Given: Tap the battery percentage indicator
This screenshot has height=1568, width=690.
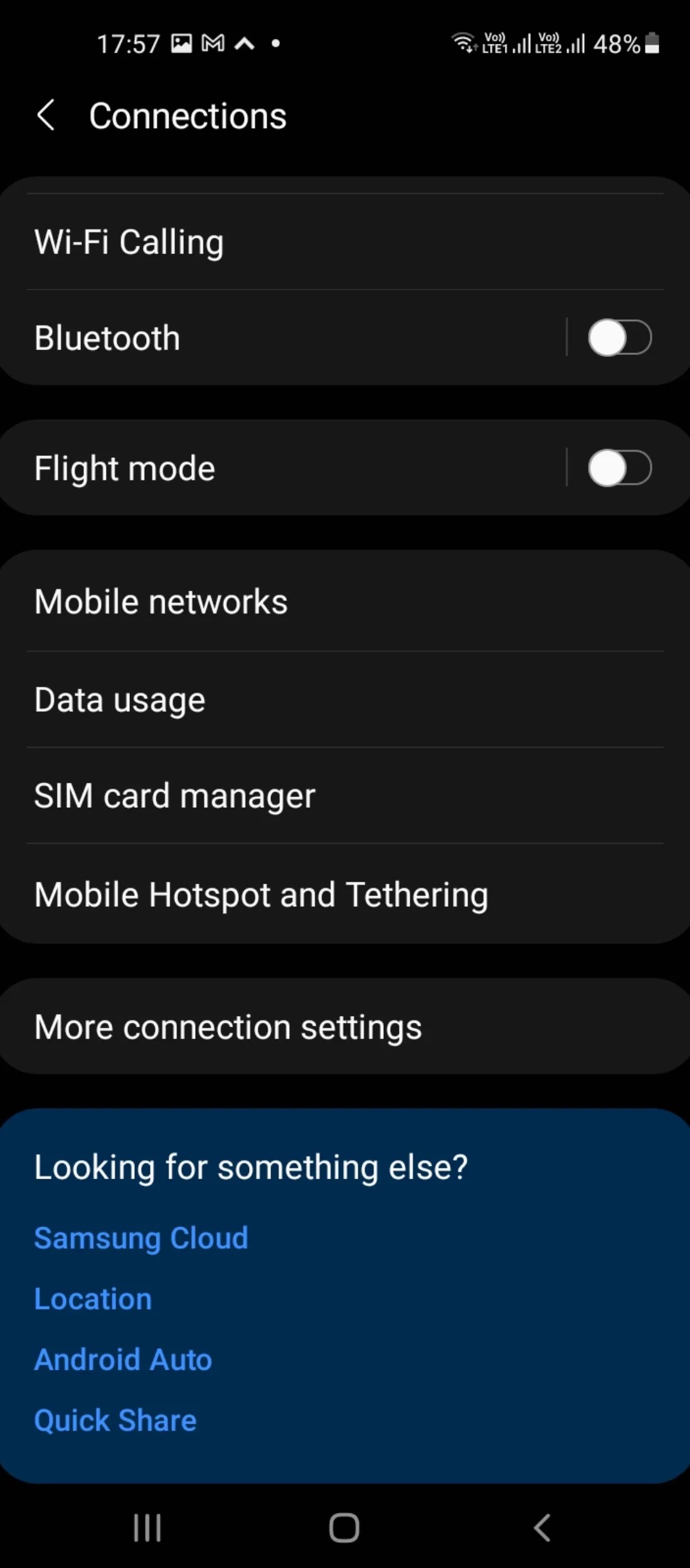Looking at the screenshot, I should point(617,43).
